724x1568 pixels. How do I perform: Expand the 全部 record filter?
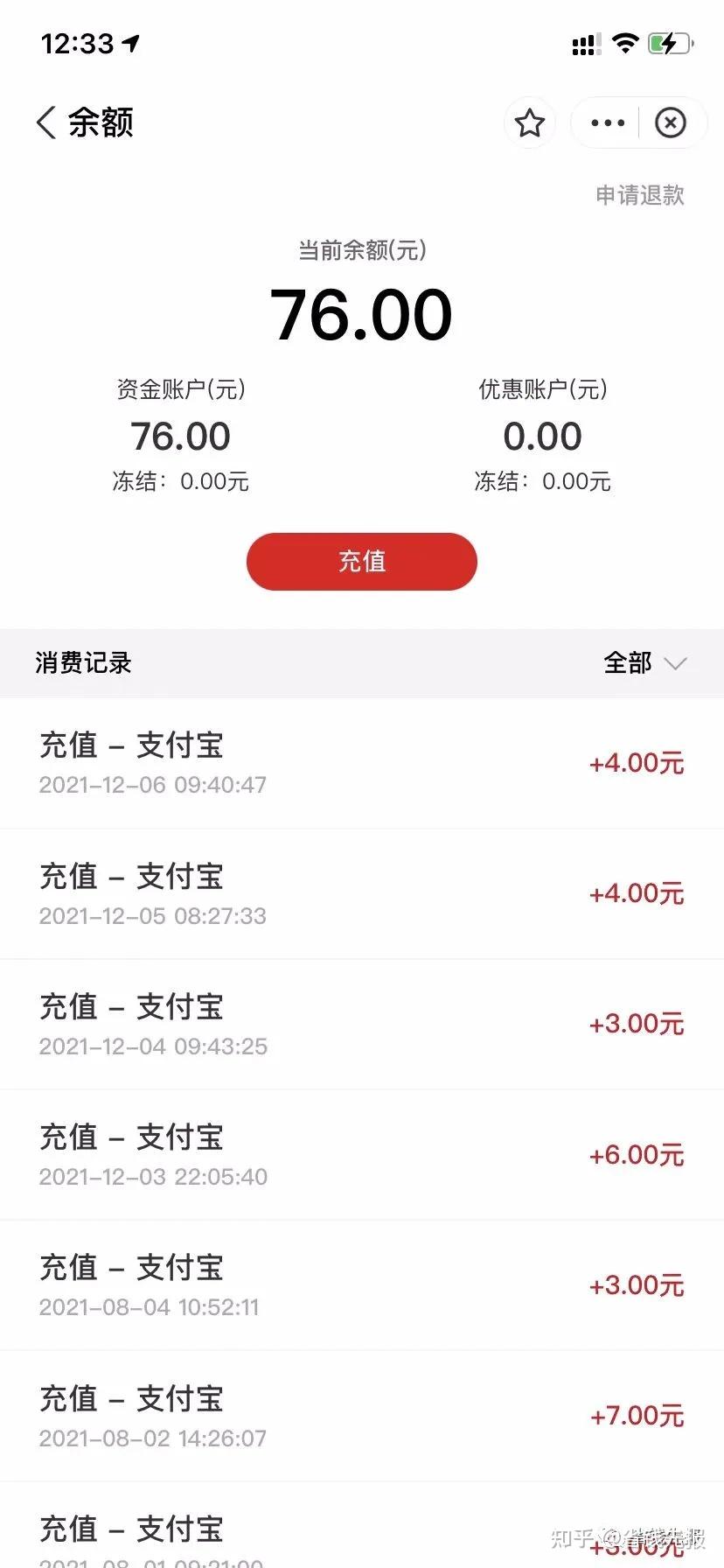pyautogui.click(x=644, y=663)
